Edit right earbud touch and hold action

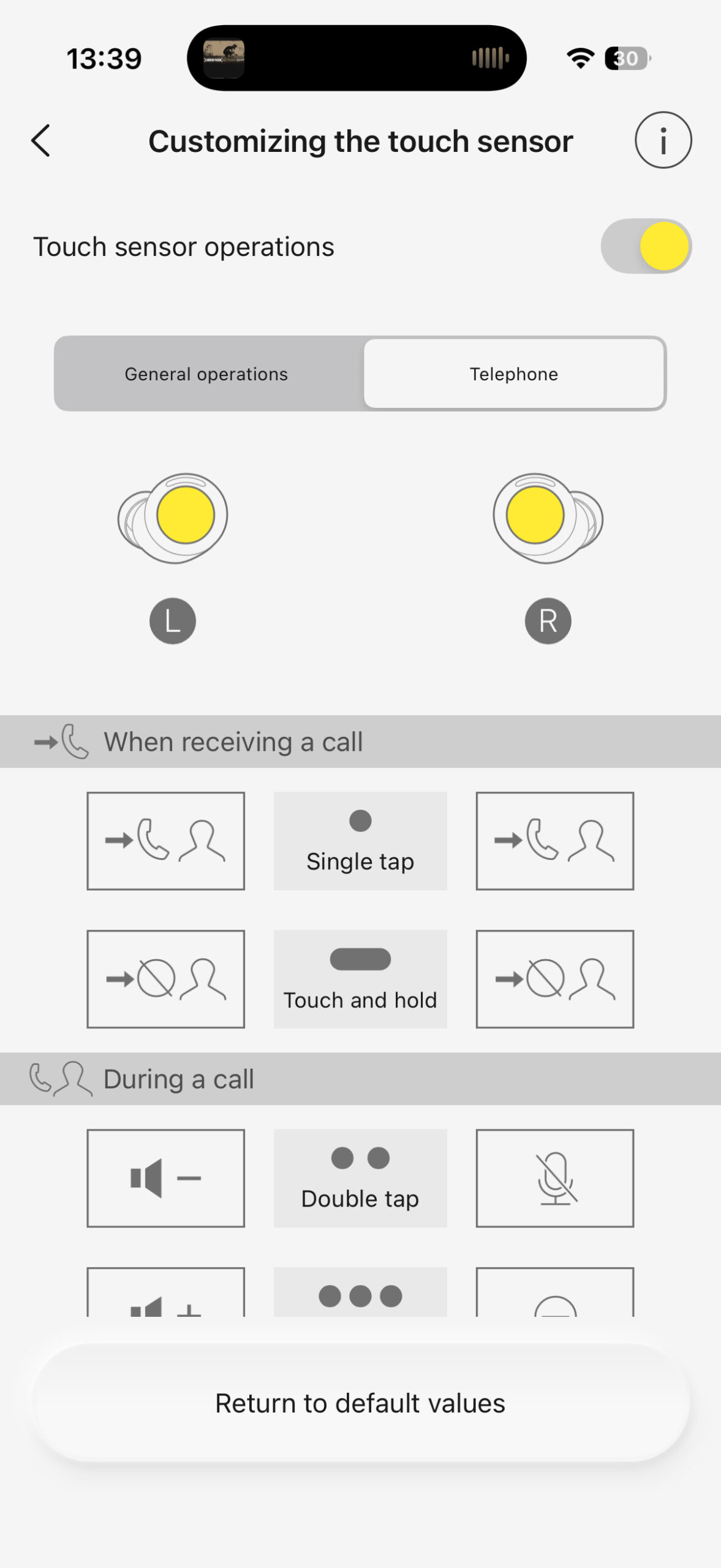tap(555, 979)
